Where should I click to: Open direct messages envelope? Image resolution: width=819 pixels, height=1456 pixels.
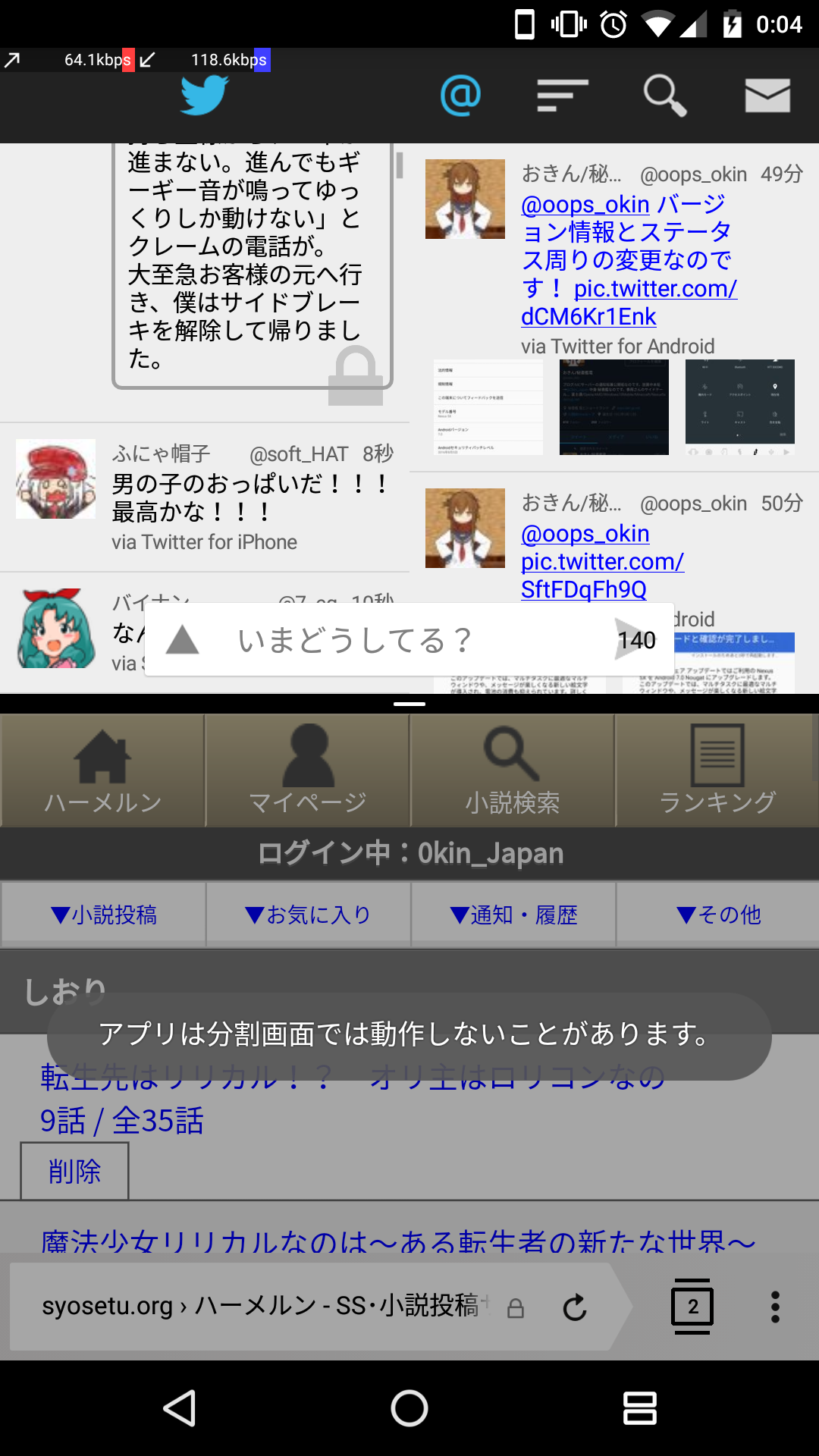767,96
